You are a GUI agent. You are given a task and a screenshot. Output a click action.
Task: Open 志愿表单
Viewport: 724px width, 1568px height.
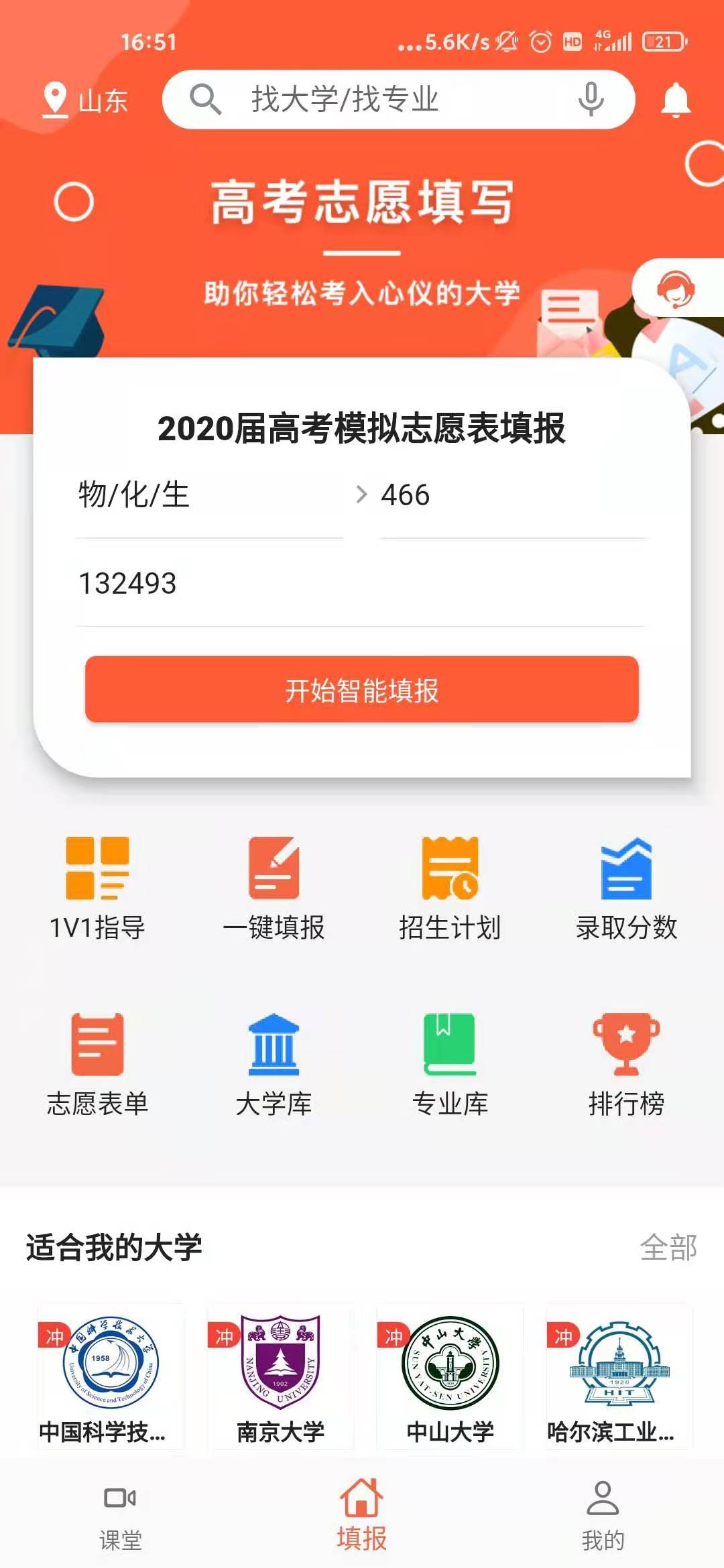(x=97, y=1065)
